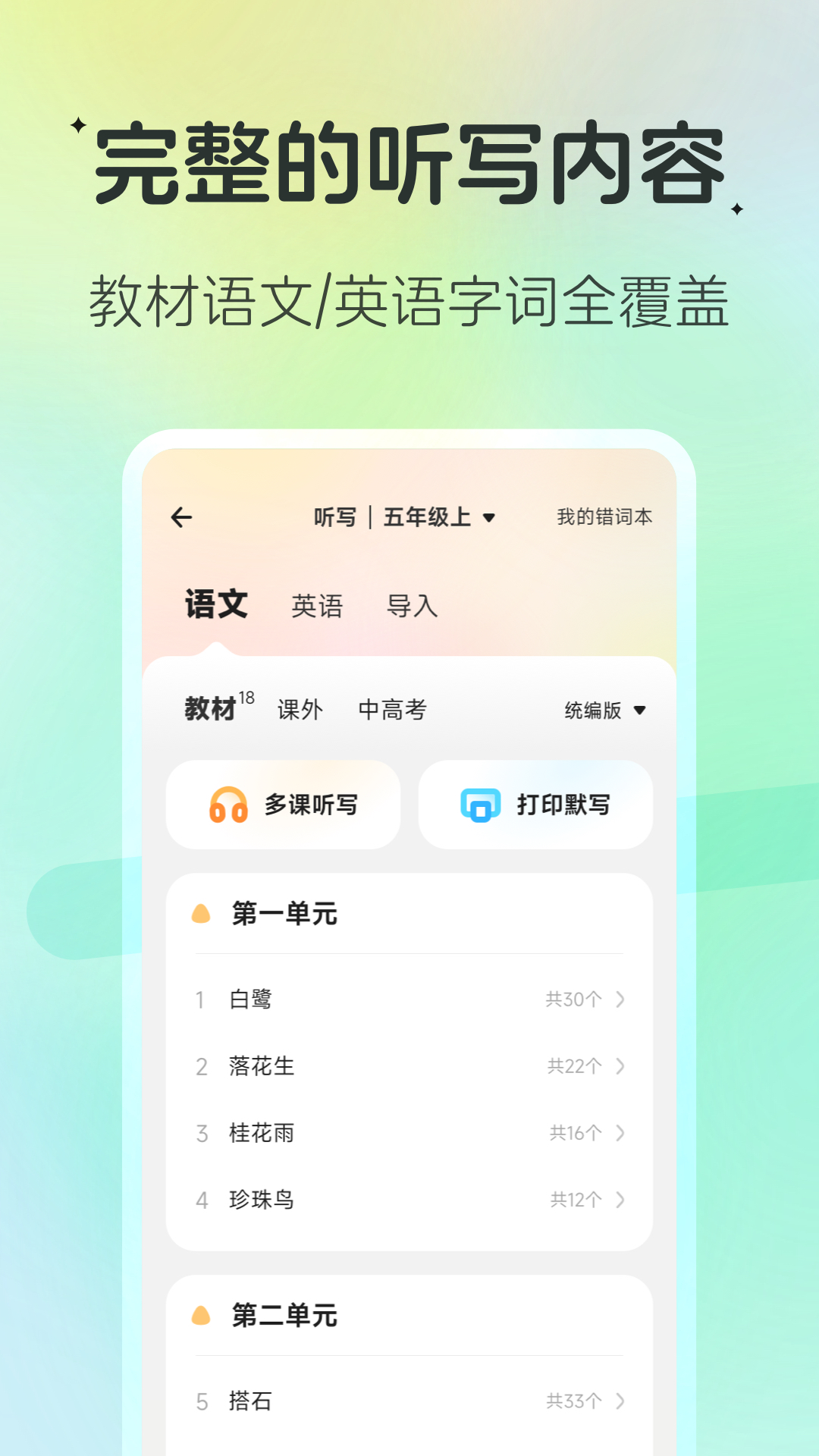Select the 中高考 category tab
Viewport: 819px width, 1456px height.
tap(394, 710)
